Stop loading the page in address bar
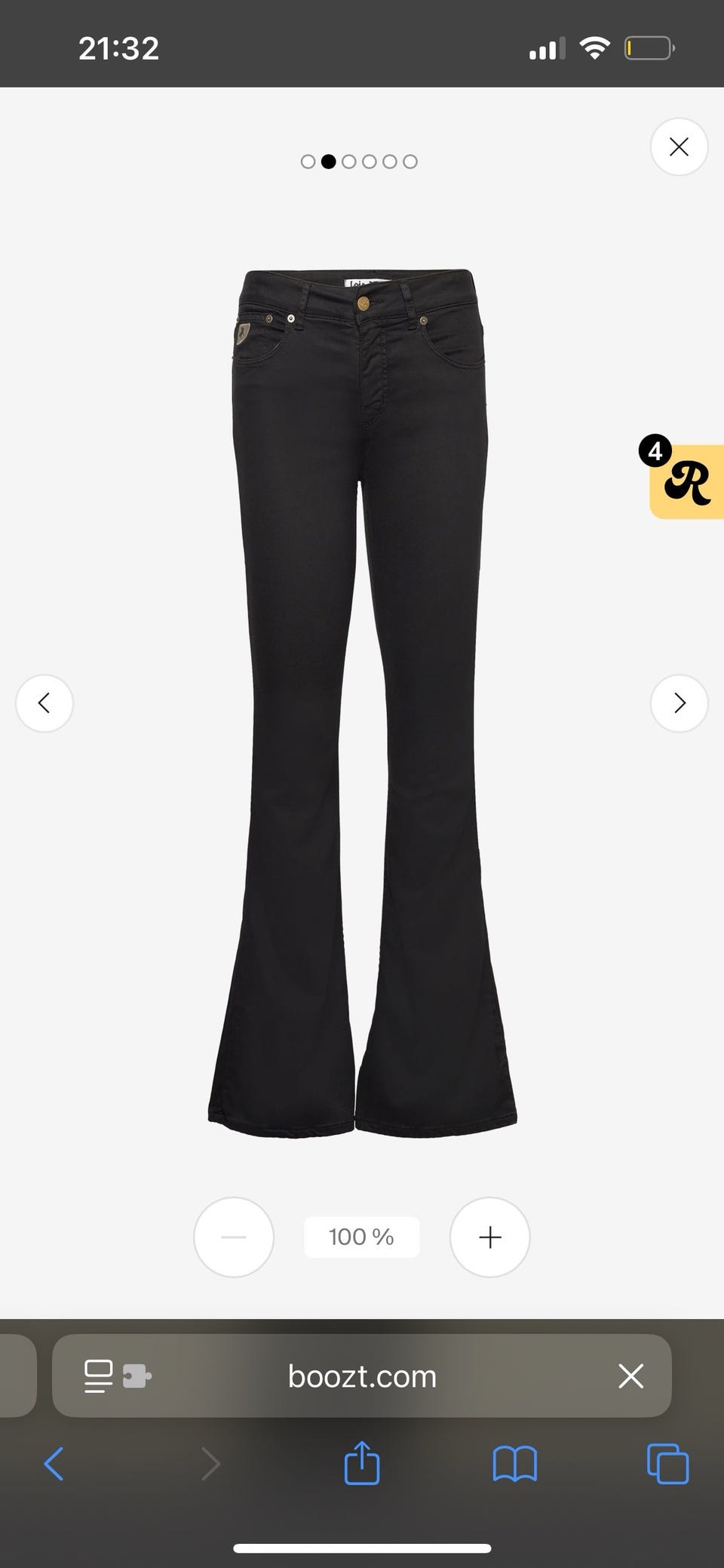The image size is (724, 1568). click(x=630, y=1376)
